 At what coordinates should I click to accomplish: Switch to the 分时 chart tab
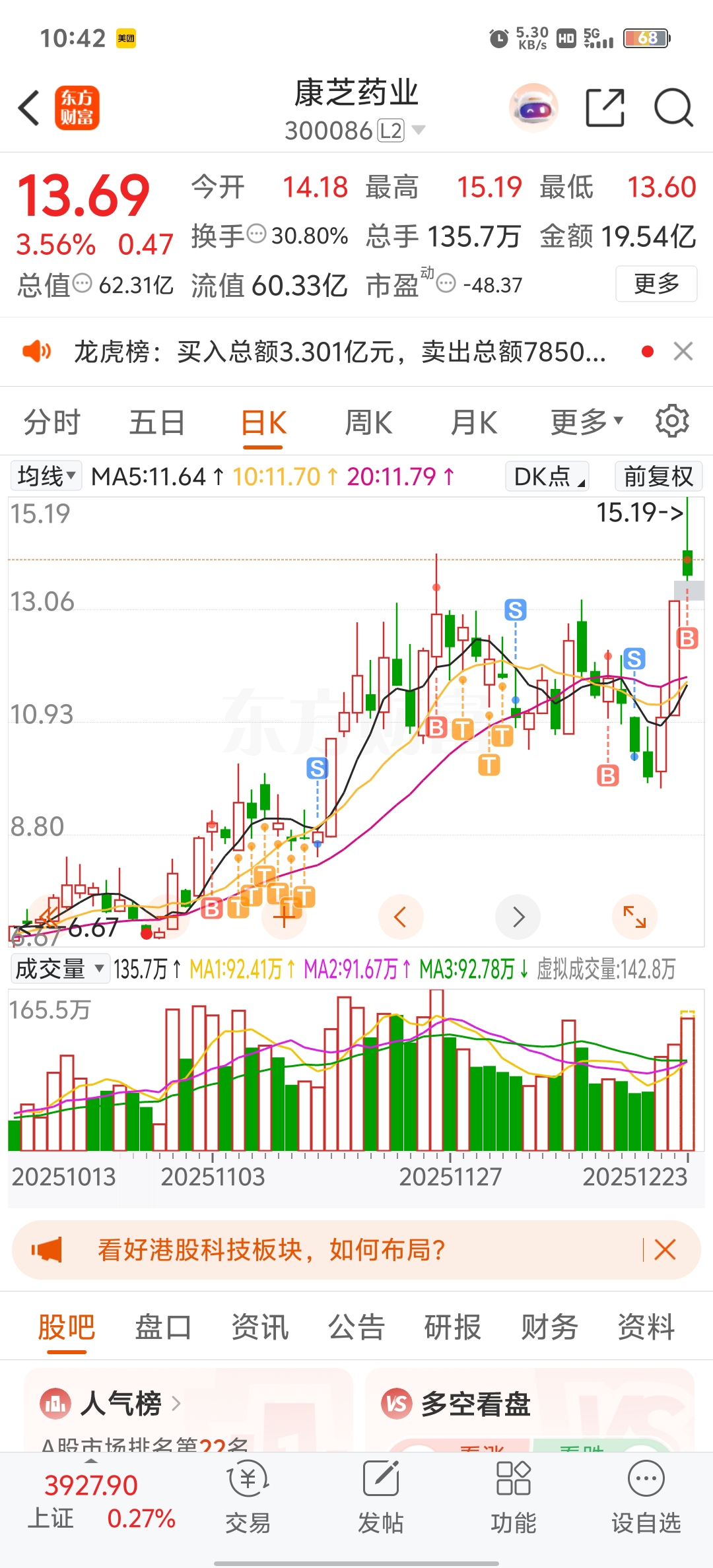[x=51, y=422]
